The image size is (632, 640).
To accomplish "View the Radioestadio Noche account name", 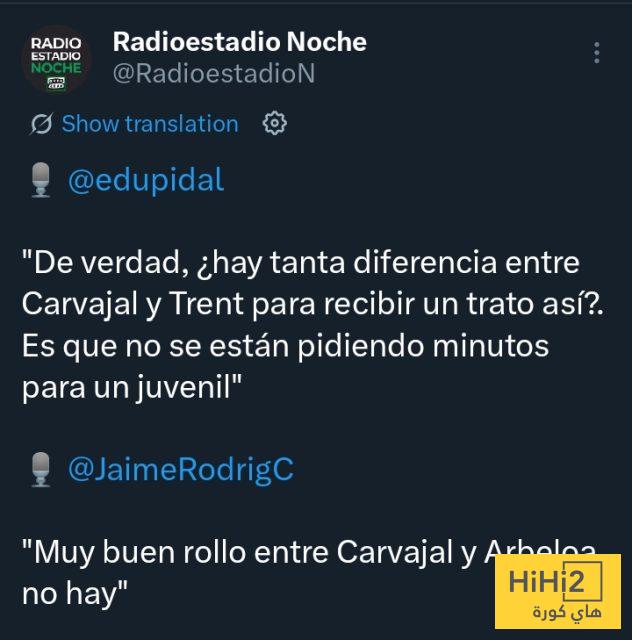I will pyautogui.click(x=239, y=42).
